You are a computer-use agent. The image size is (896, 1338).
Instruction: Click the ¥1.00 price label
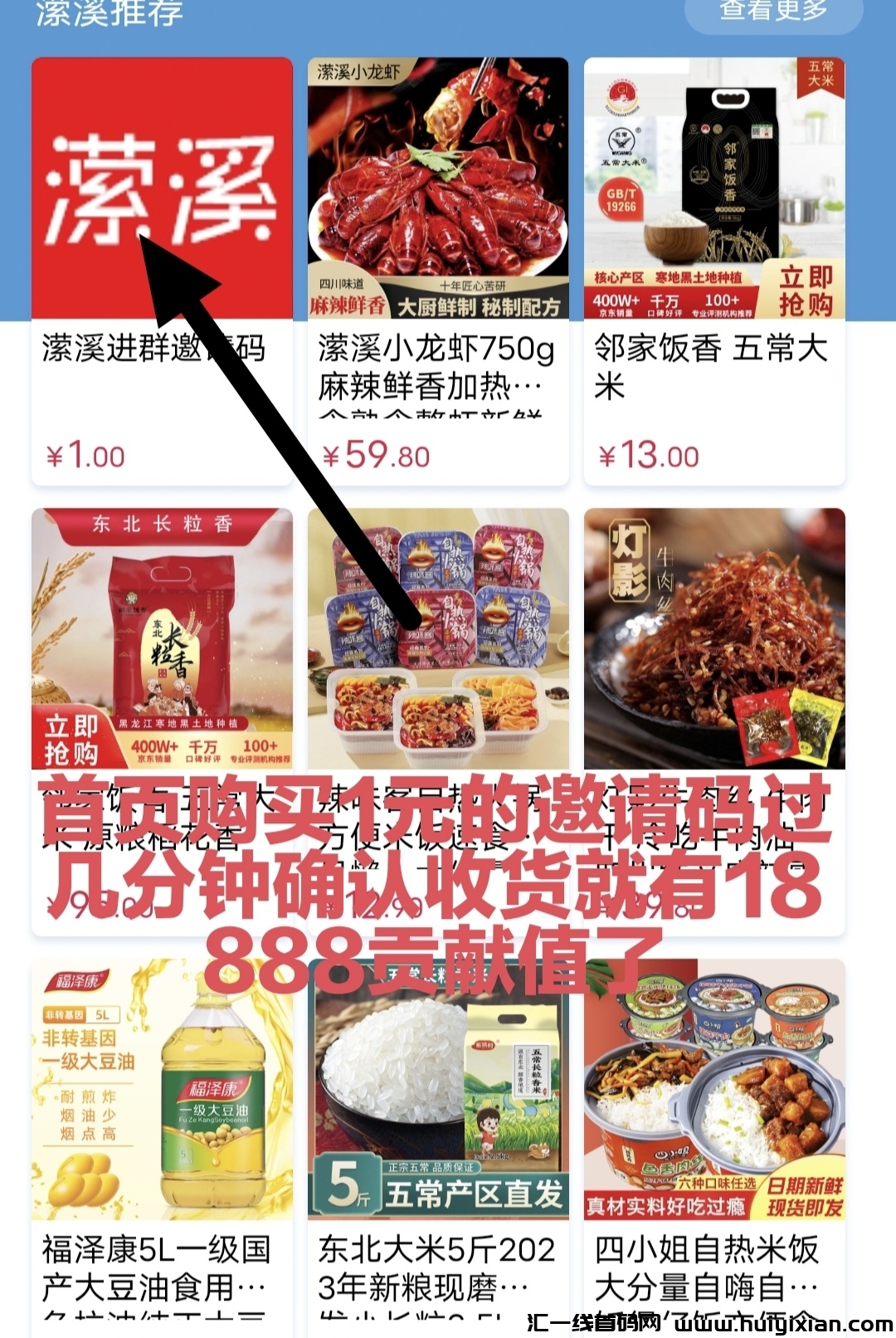(81, 455)
